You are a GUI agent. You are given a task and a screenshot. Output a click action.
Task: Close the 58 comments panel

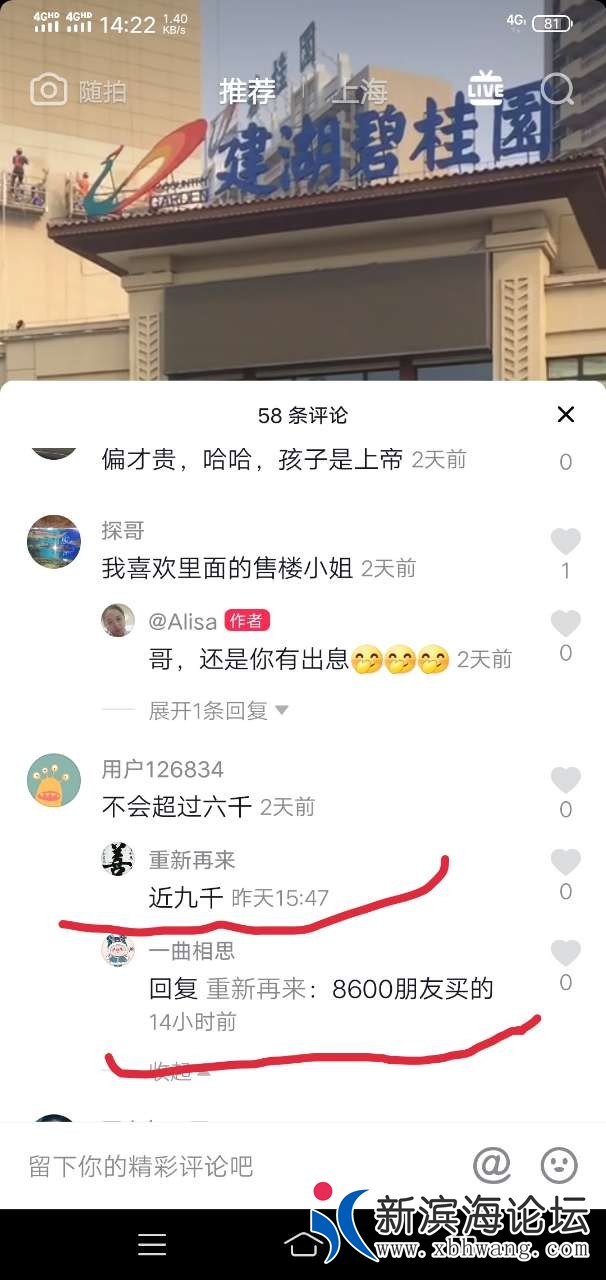(x=566, y=414)
